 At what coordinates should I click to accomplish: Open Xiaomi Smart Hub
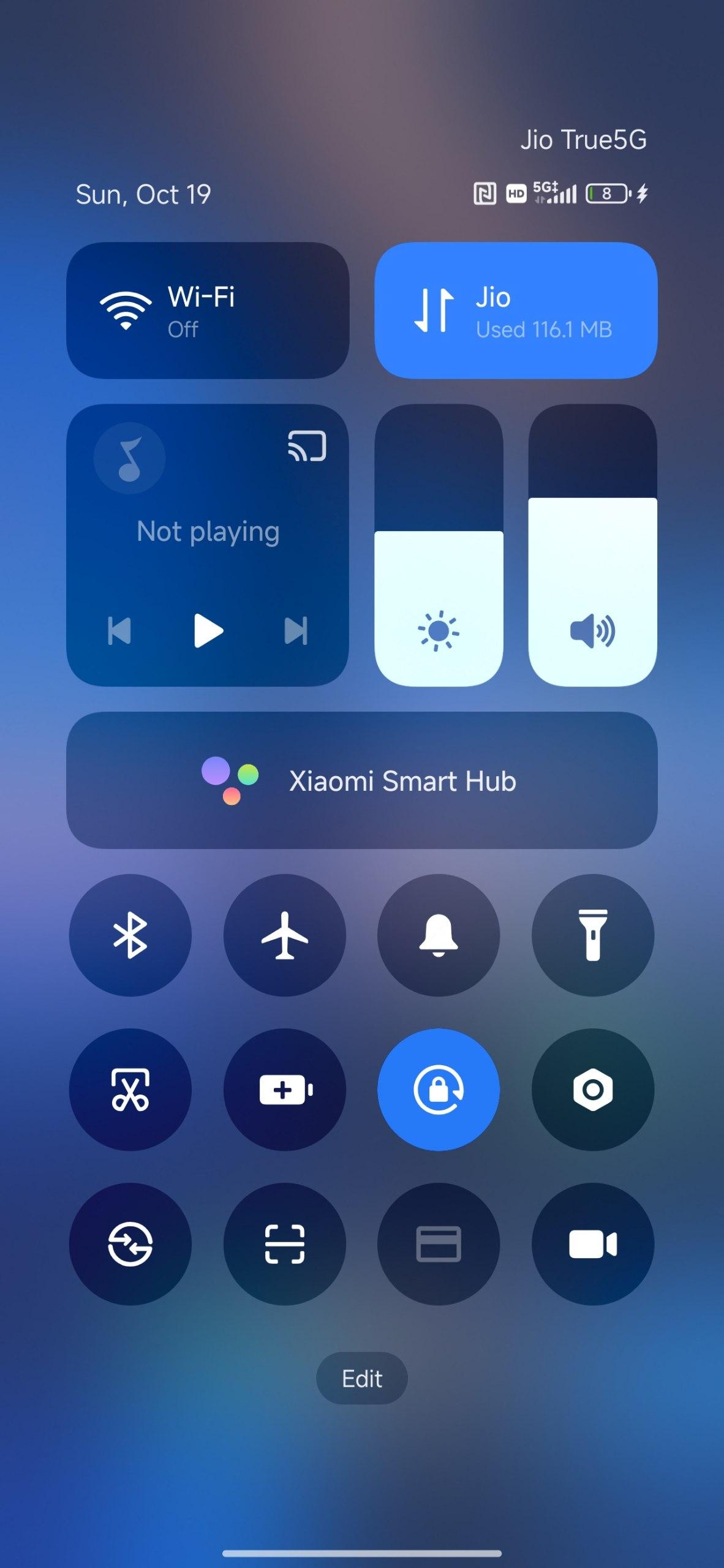(361, 780)
